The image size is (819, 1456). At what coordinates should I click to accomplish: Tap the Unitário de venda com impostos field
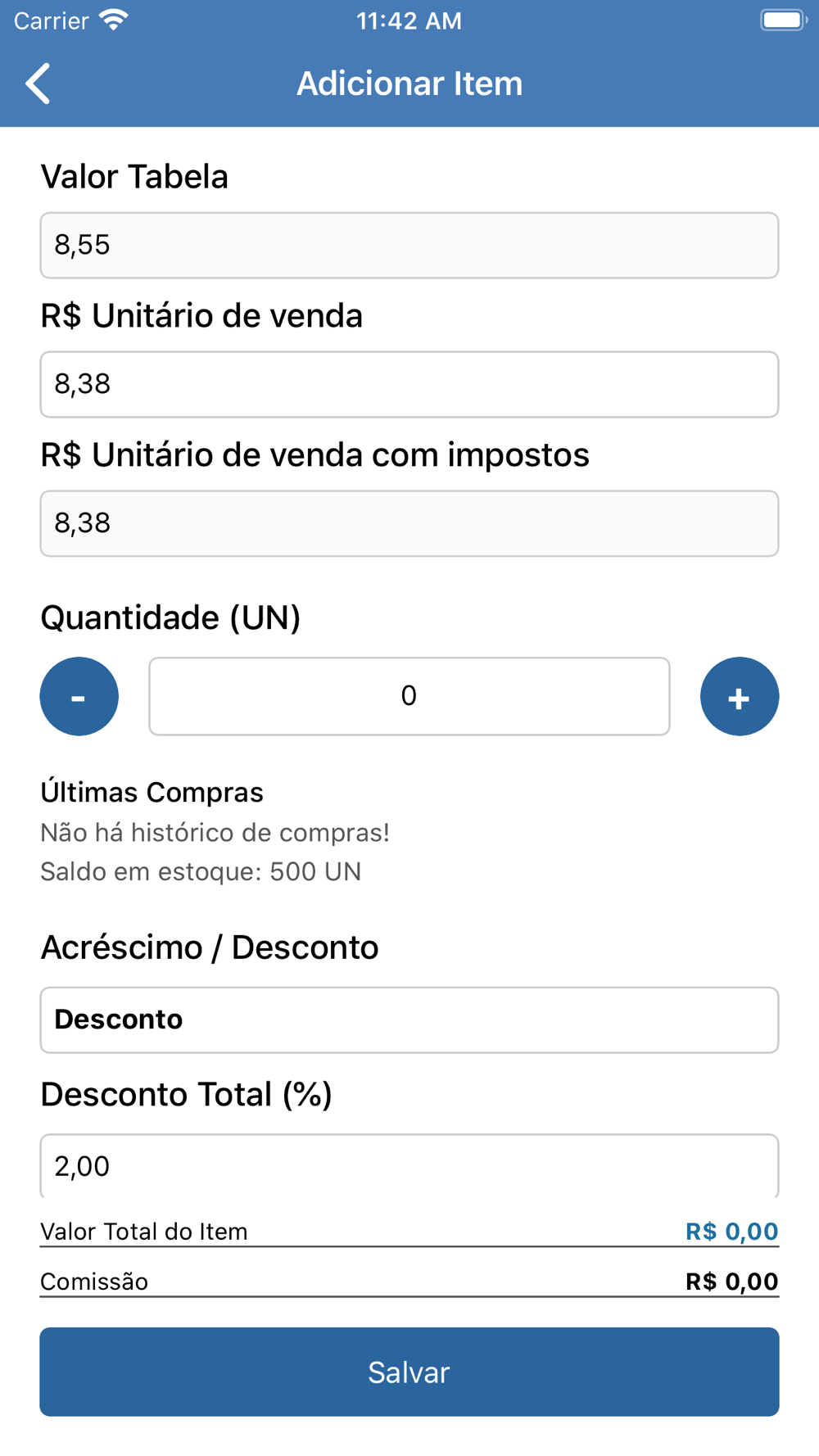tap(409, 524)
